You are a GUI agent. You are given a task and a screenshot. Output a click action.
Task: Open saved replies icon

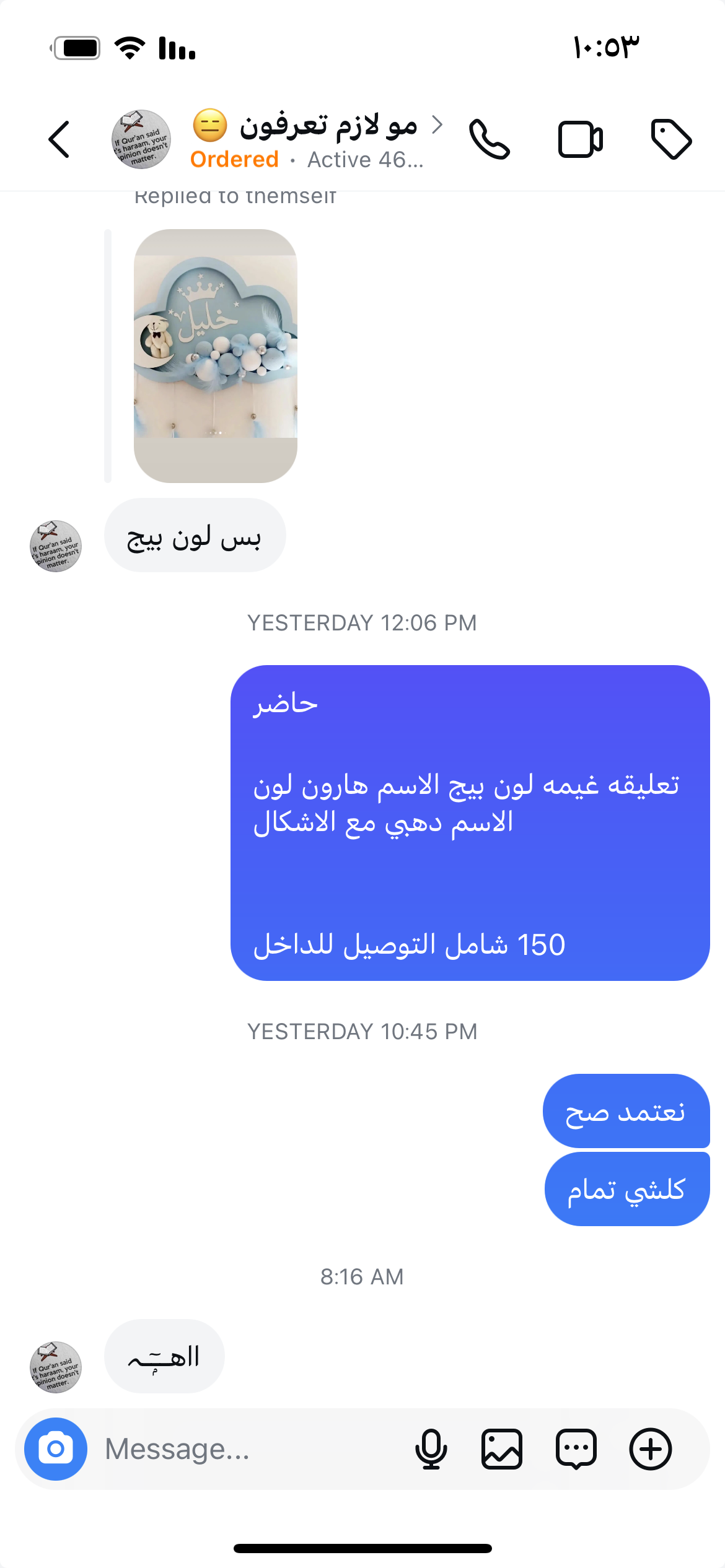tap(576, 1449)
